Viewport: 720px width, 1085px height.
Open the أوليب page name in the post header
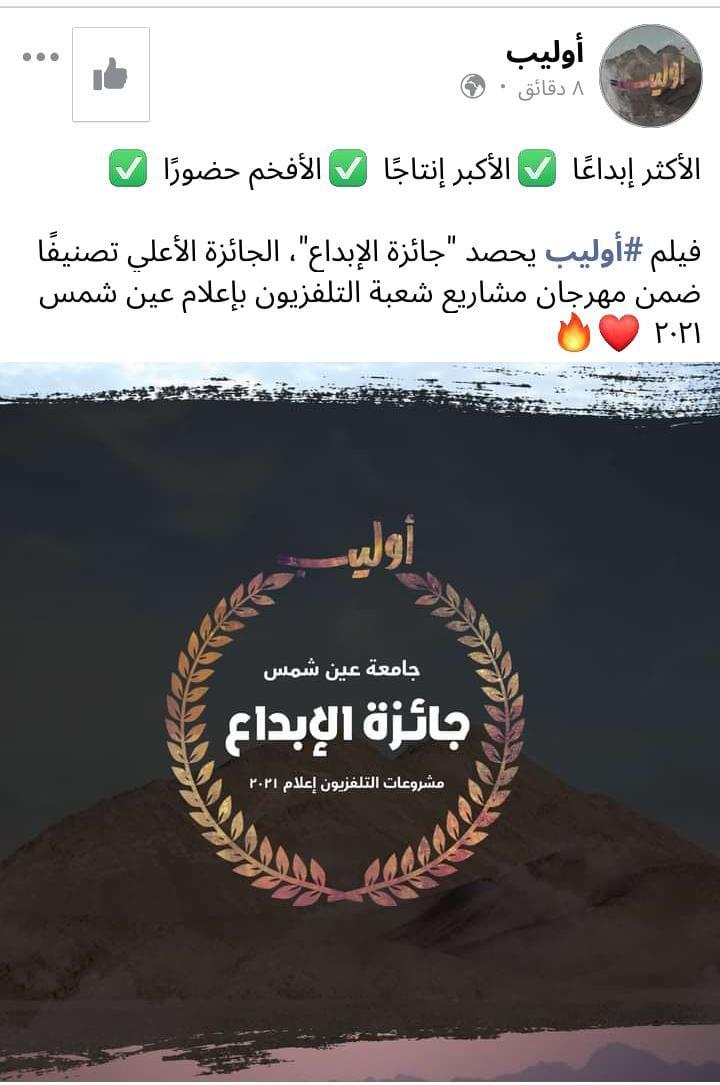[544, 53]
